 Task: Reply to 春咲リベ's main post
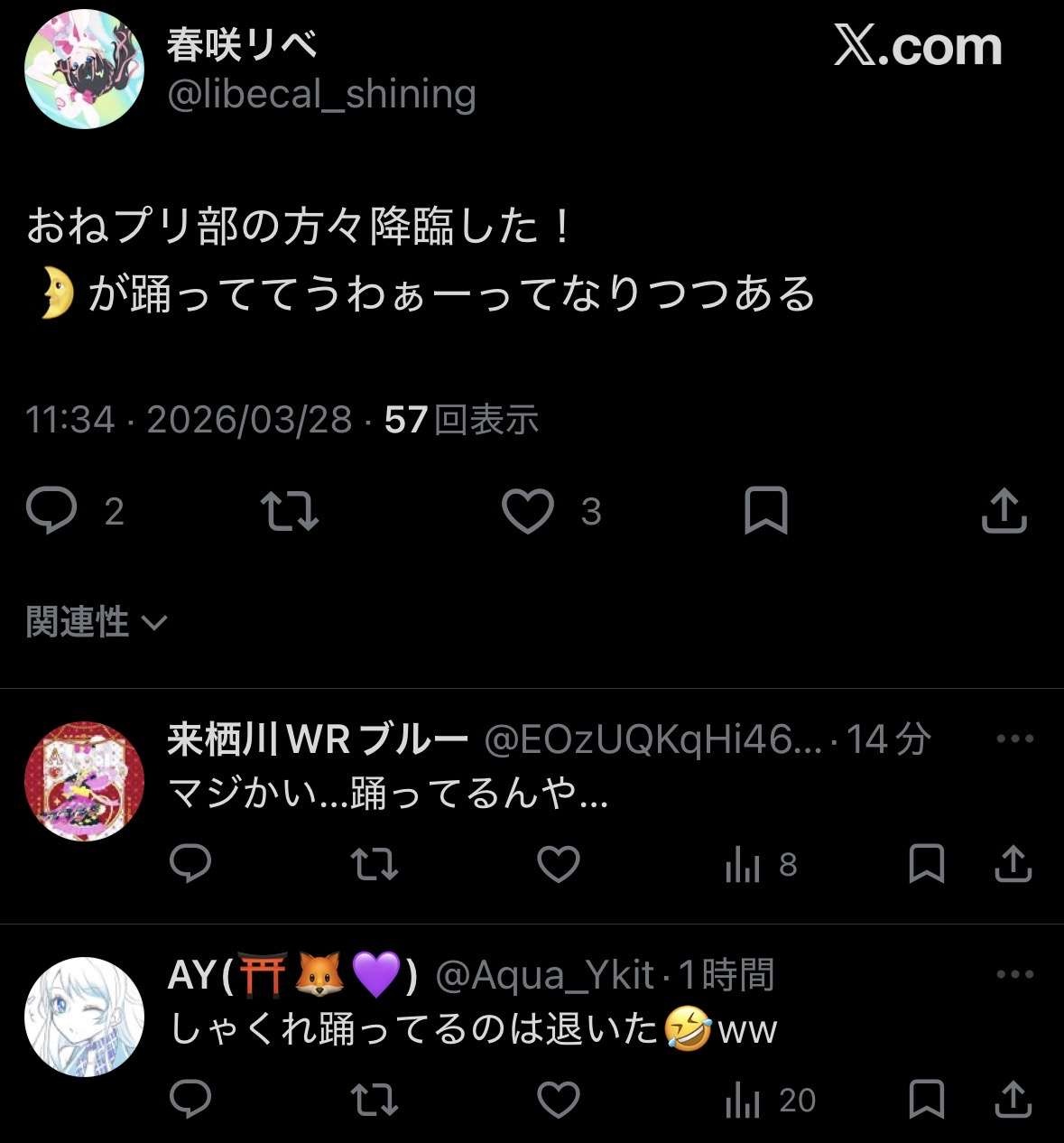(52, 511)
